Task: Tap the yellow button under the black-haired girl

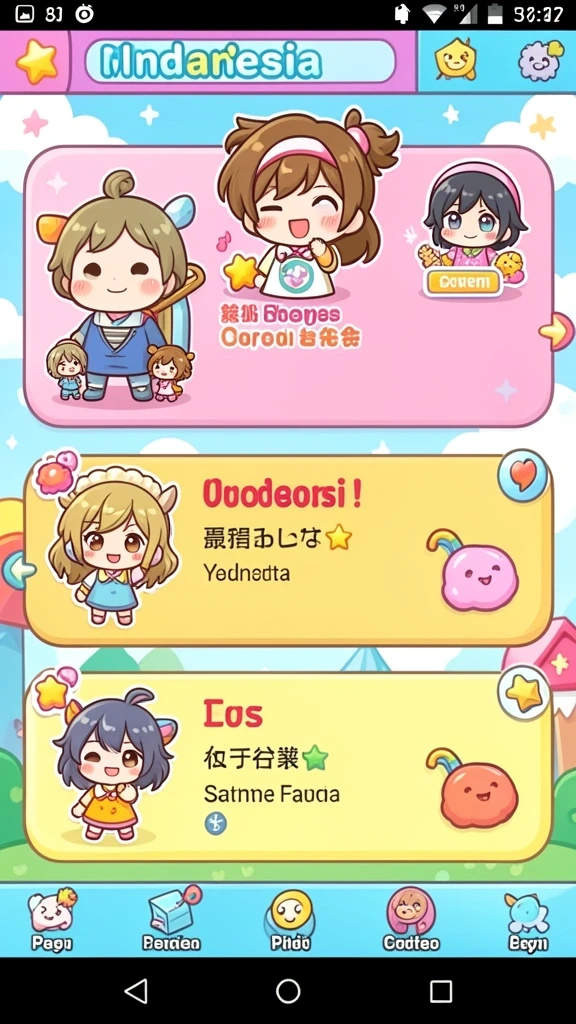Action: 462,282
